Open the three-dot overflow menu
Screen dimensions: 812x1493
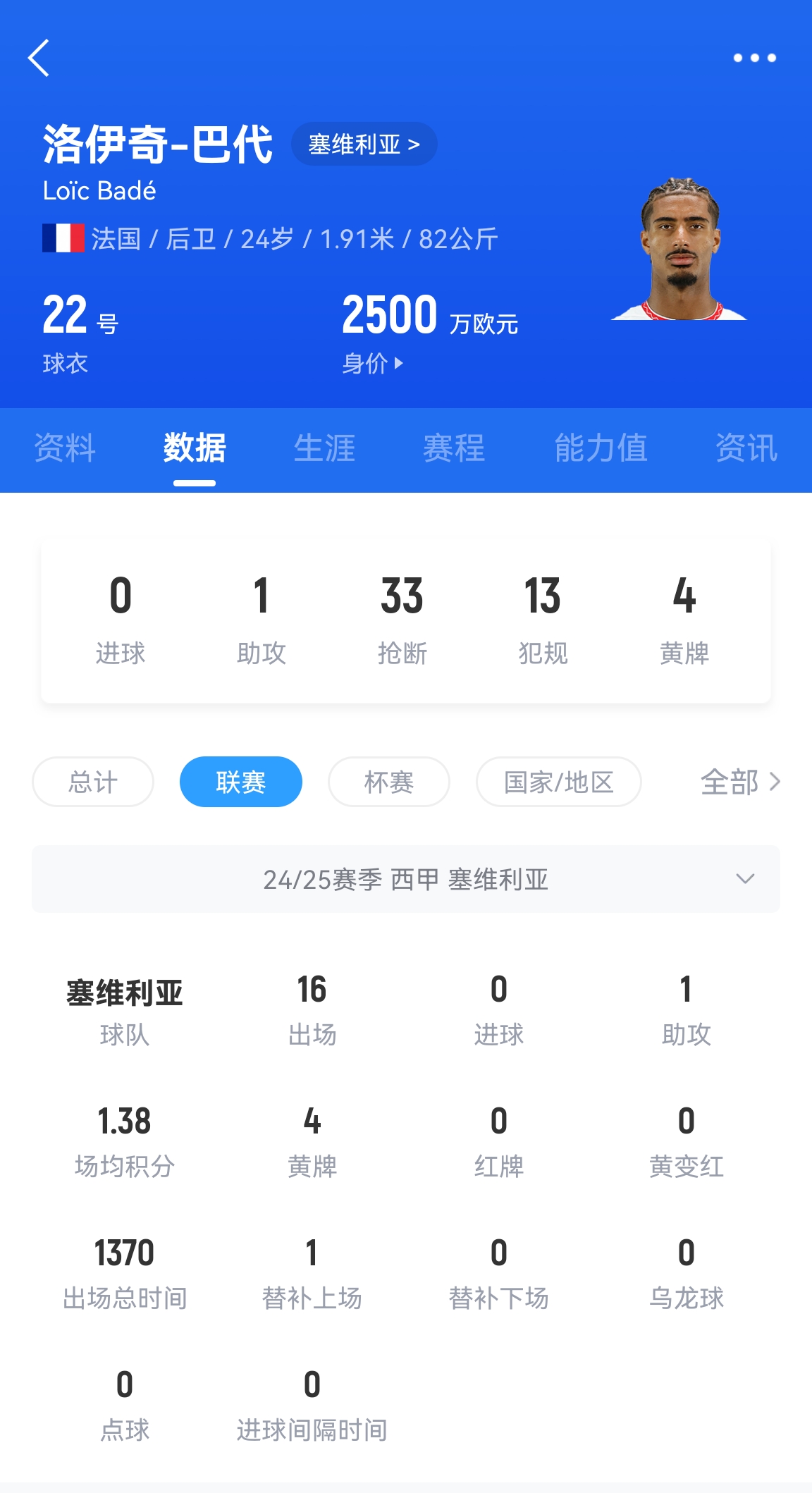pyautogui.click(x=754, y=58)
